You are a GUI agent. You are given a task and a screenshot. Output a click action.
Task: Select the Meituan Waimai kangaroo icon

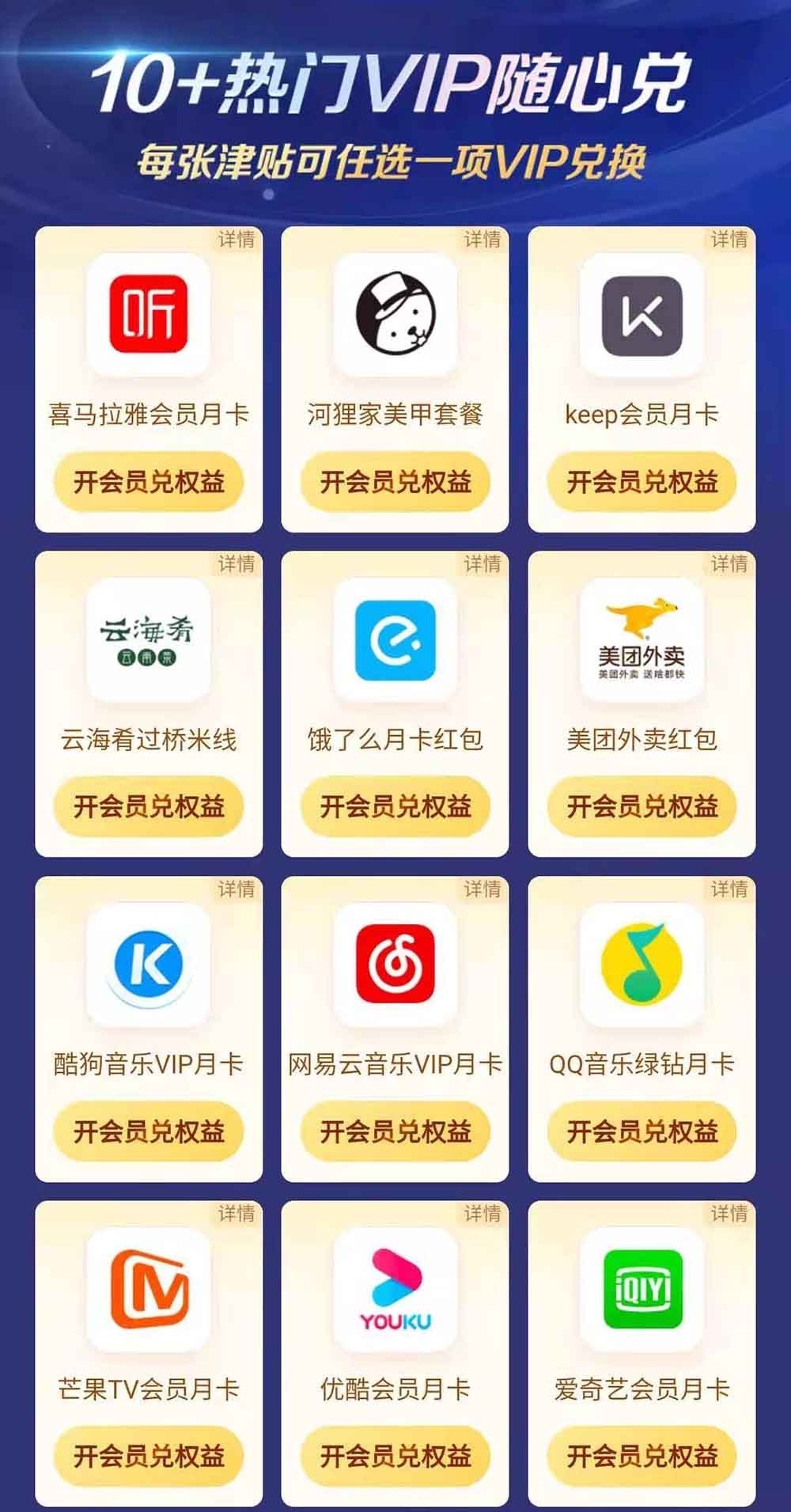click(x=642, y=642)
